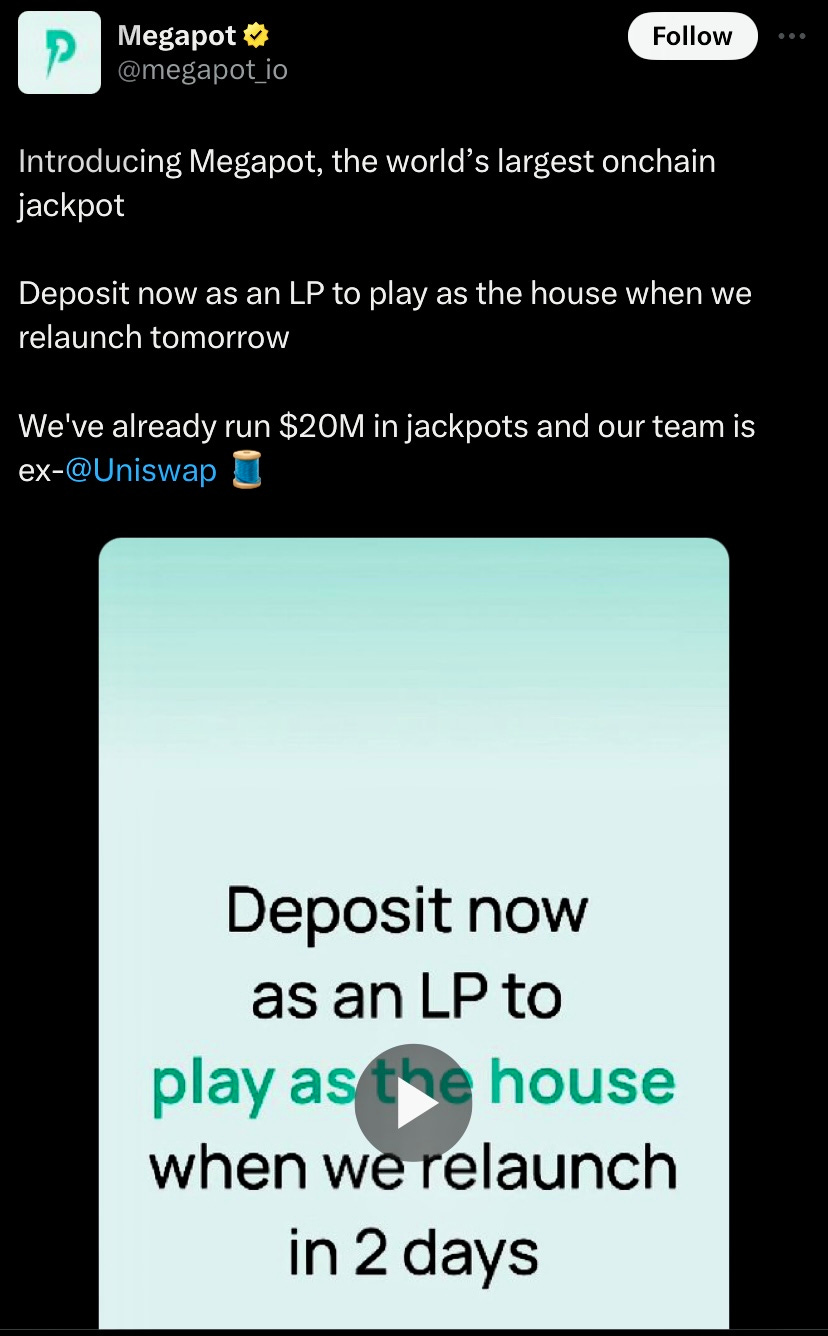Play the embedded video
The image size is (828, 1336).
(413, 1102)
